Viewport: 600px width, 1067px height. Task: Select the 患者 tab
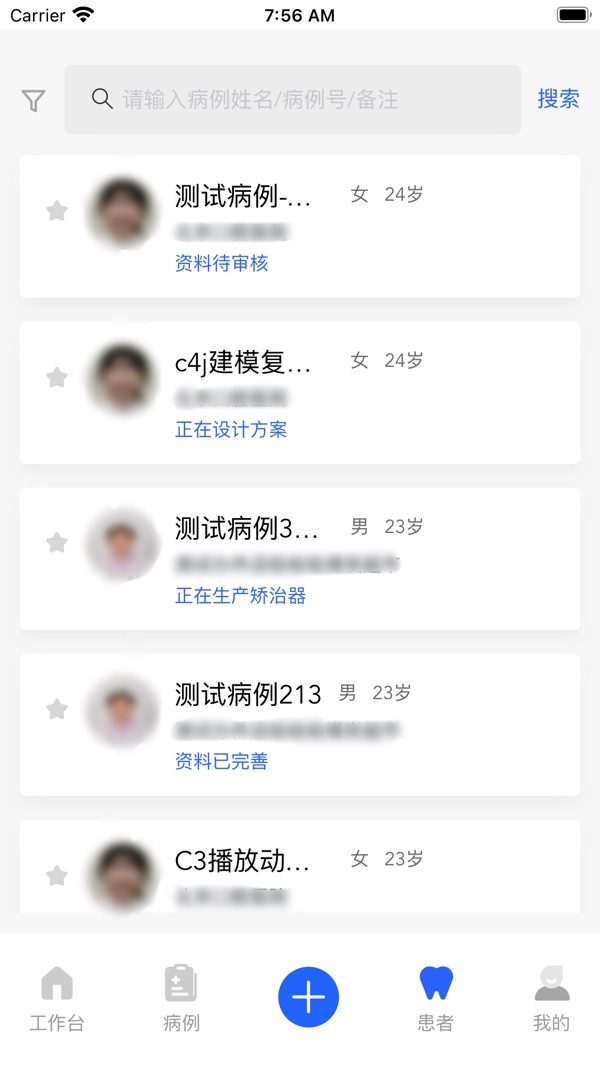[435, 998]
